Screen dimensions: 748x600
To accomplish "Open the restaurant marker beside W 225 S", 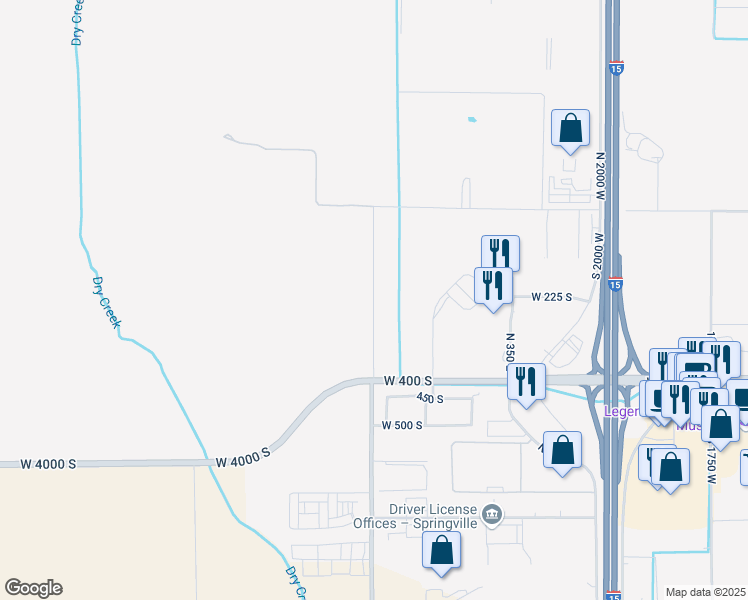I will (493, 286).
